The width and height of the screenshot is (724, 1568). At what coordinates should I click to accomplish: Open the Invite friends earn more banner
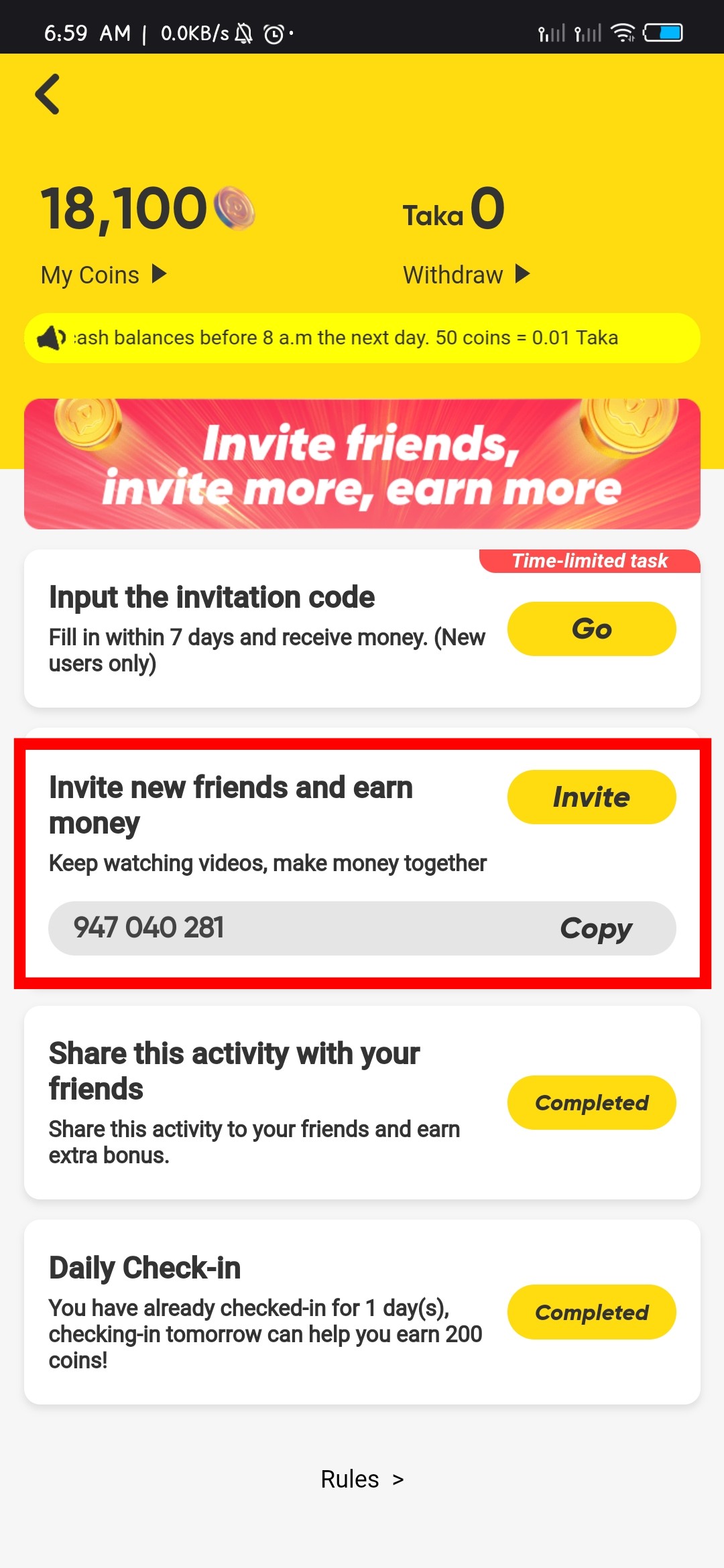click(362, 464)
